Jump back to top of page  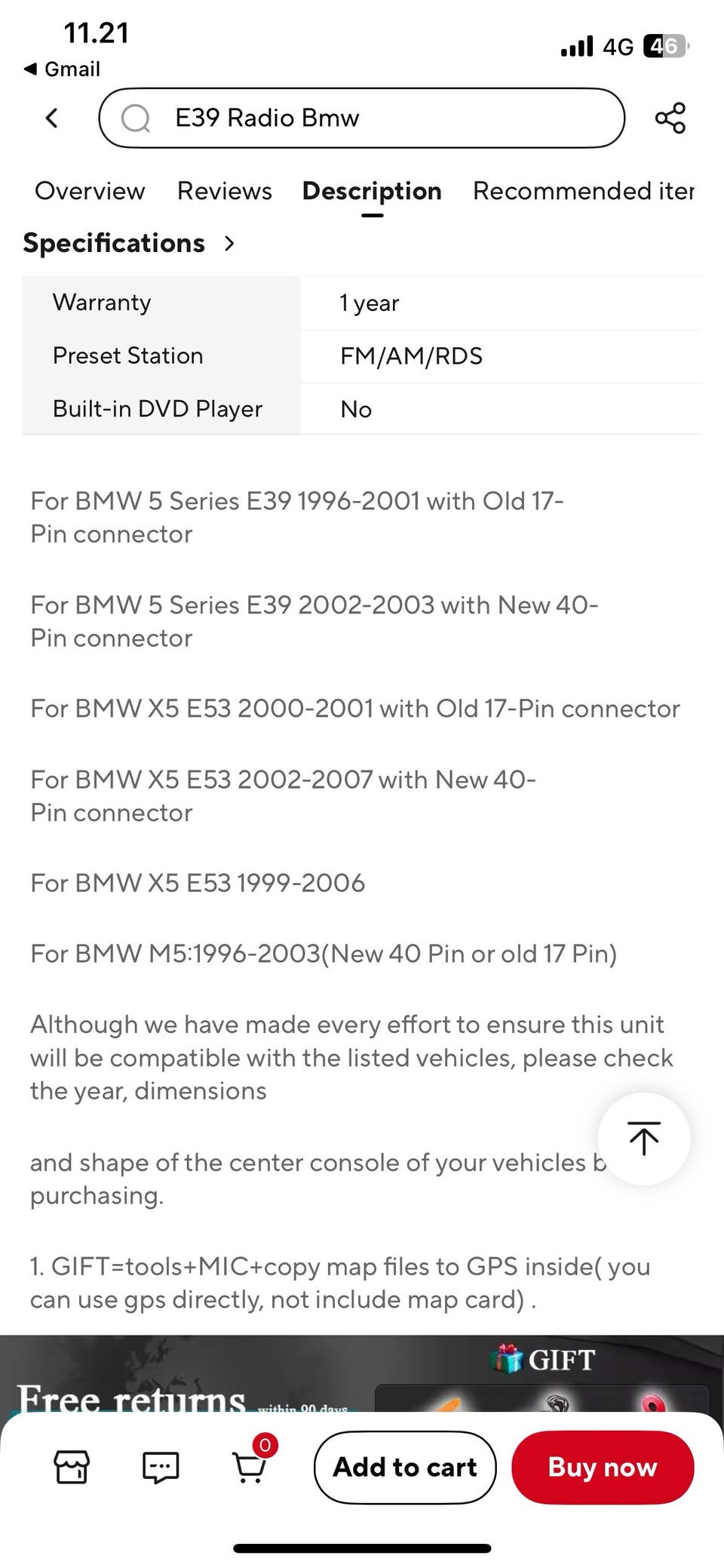click(643, 1138)
